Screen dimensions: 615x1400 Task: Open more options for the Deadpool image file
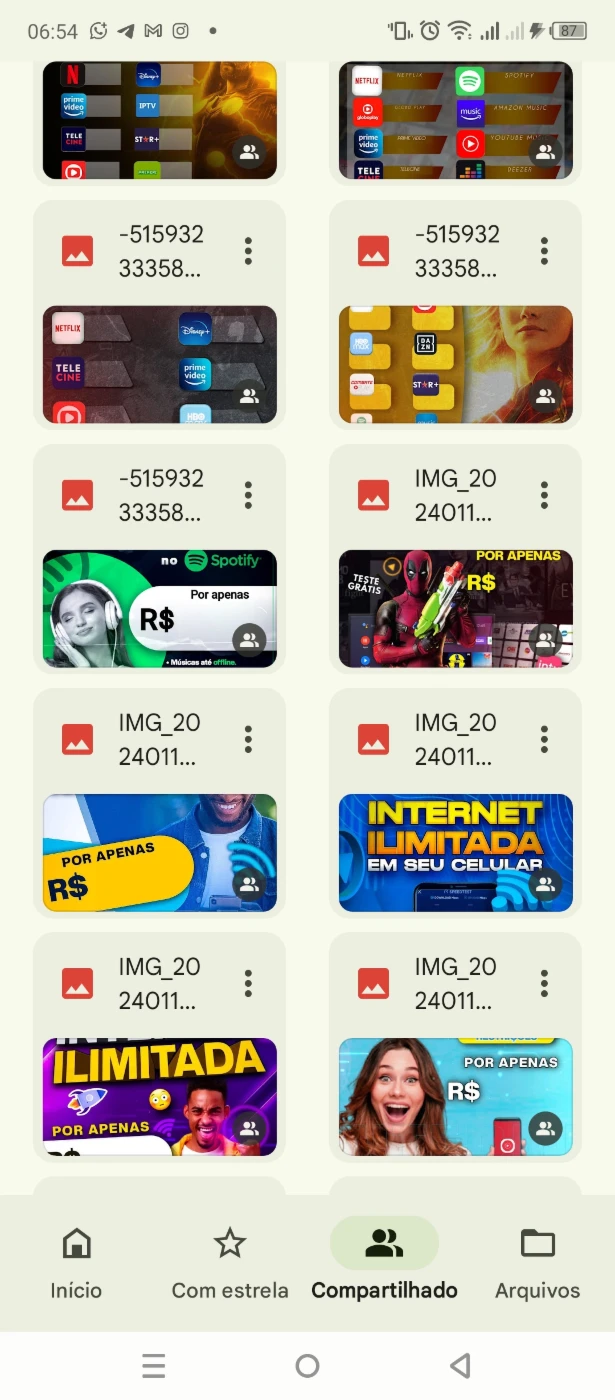coord(544,495)
